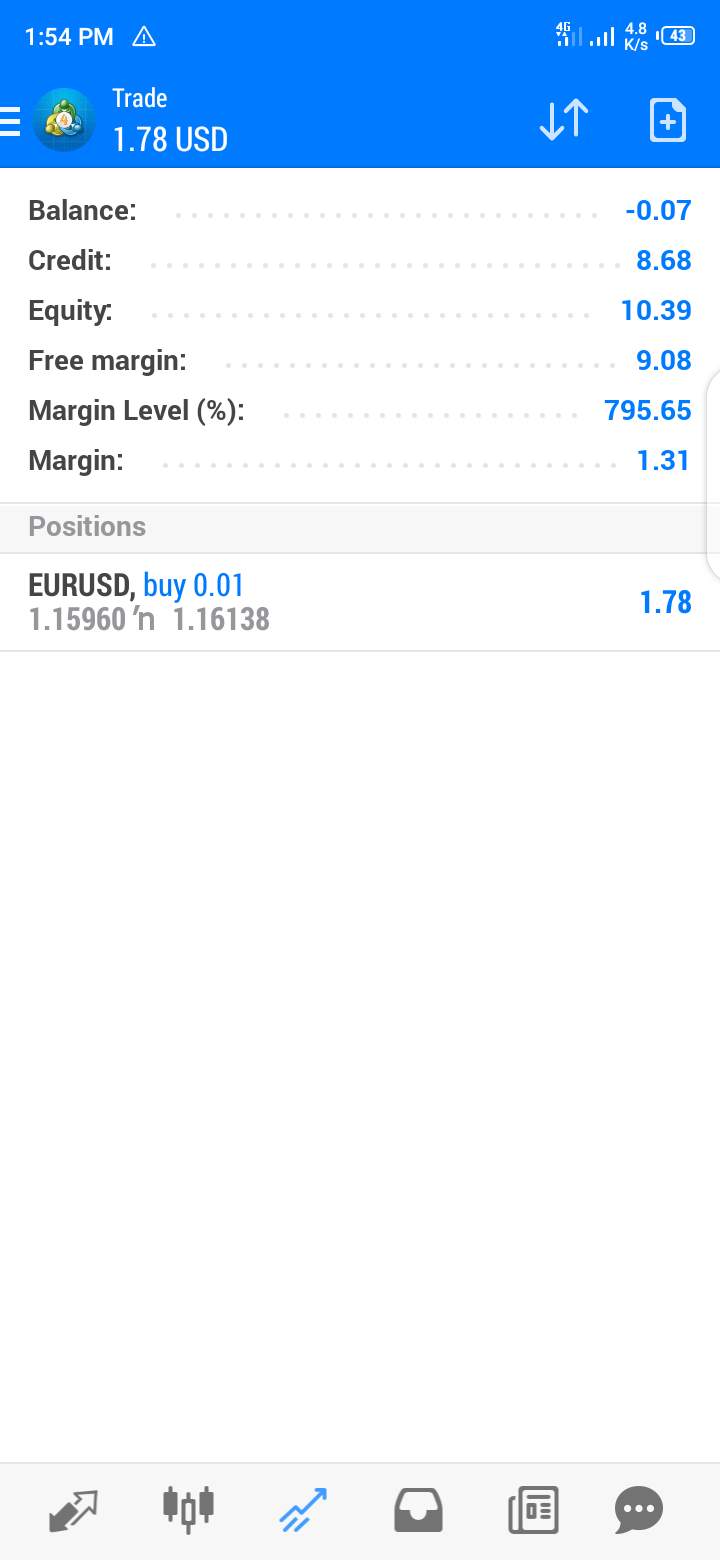The height and width of the screenshot is (1560, 720).
Task: Open the History tab
Action: point(418,1510)
